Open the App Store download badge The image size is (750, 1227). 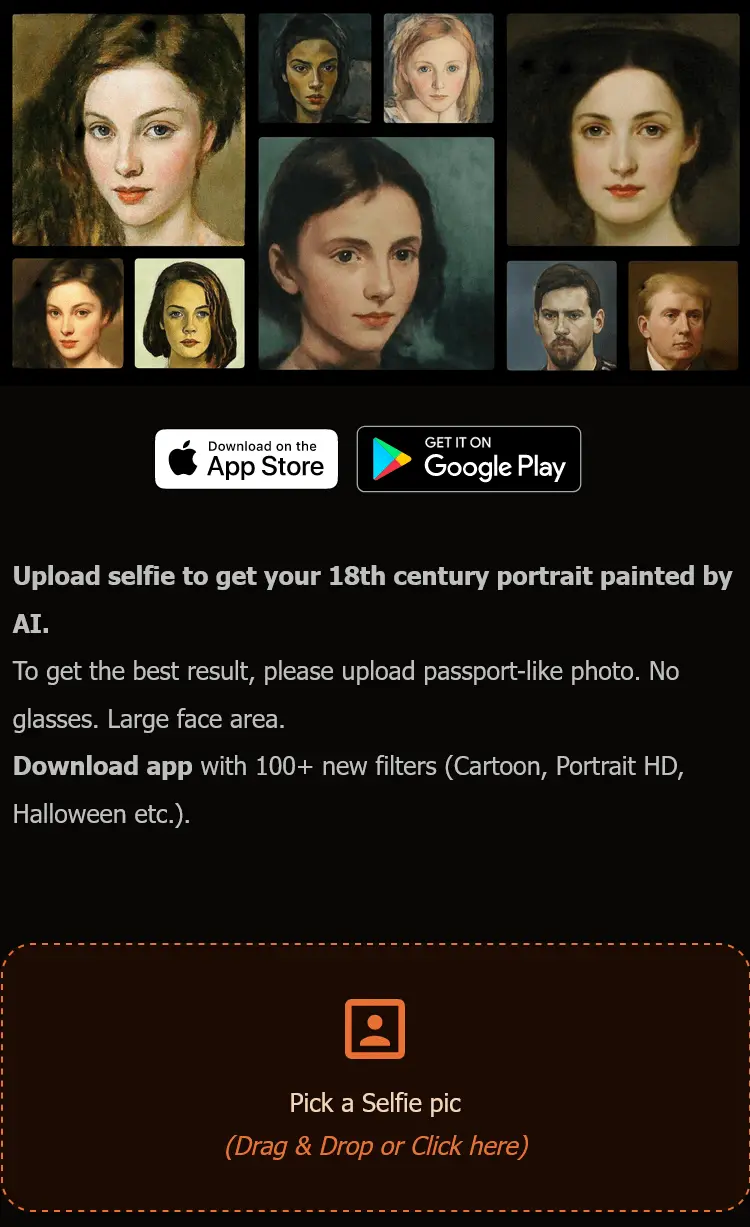(x=246, y=459)
